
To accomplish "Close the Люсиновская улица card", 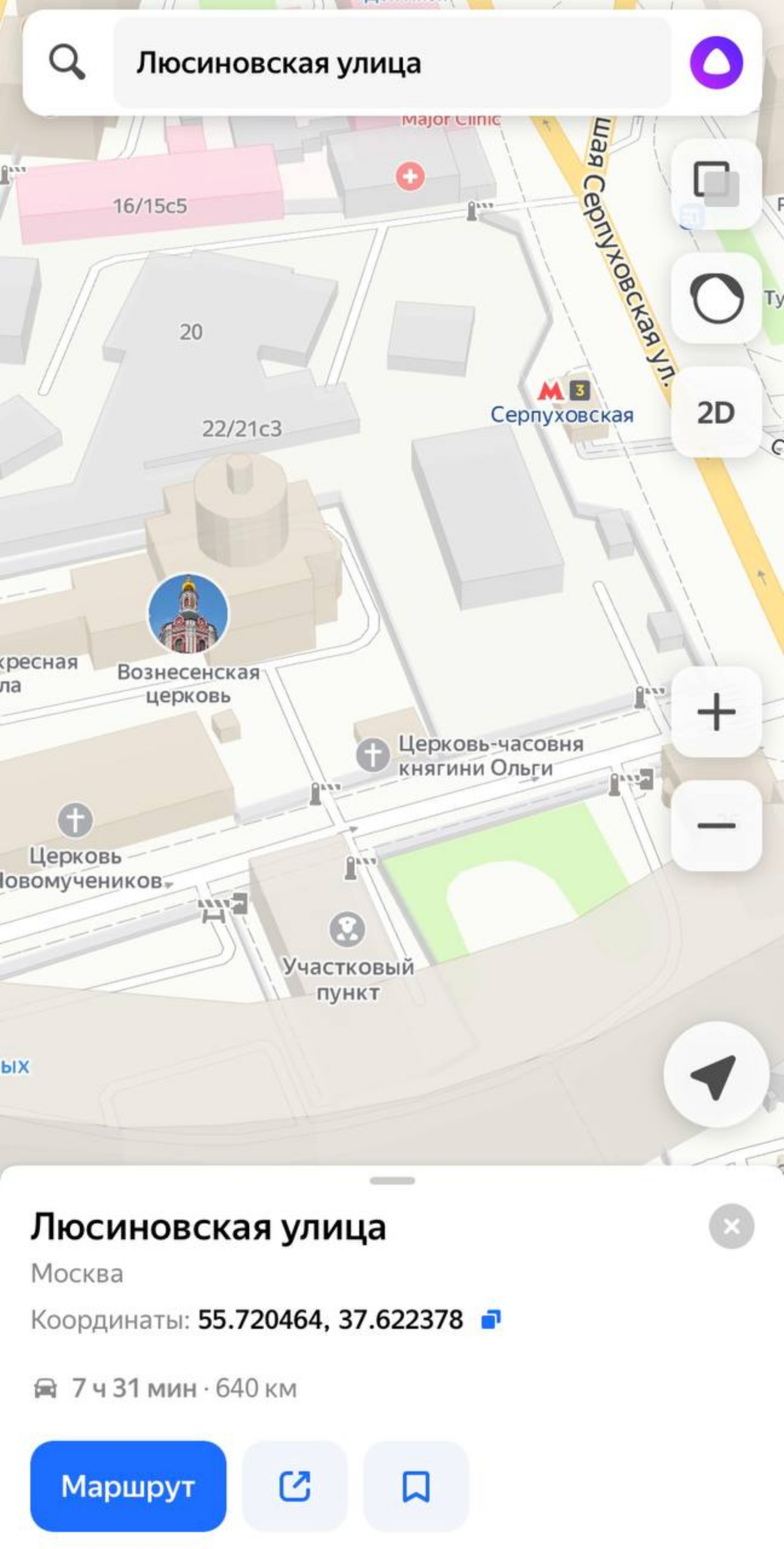I will (731, 1226).
